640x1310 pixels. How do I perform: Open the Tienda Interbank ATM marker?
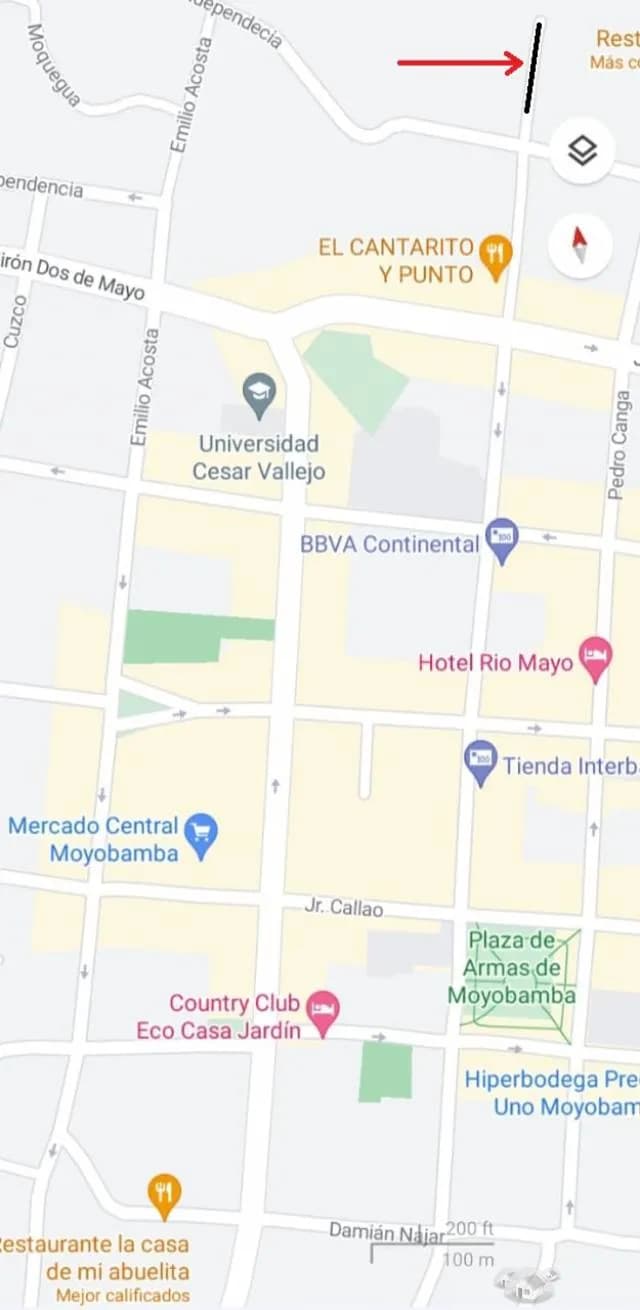(x=481, y=764)
